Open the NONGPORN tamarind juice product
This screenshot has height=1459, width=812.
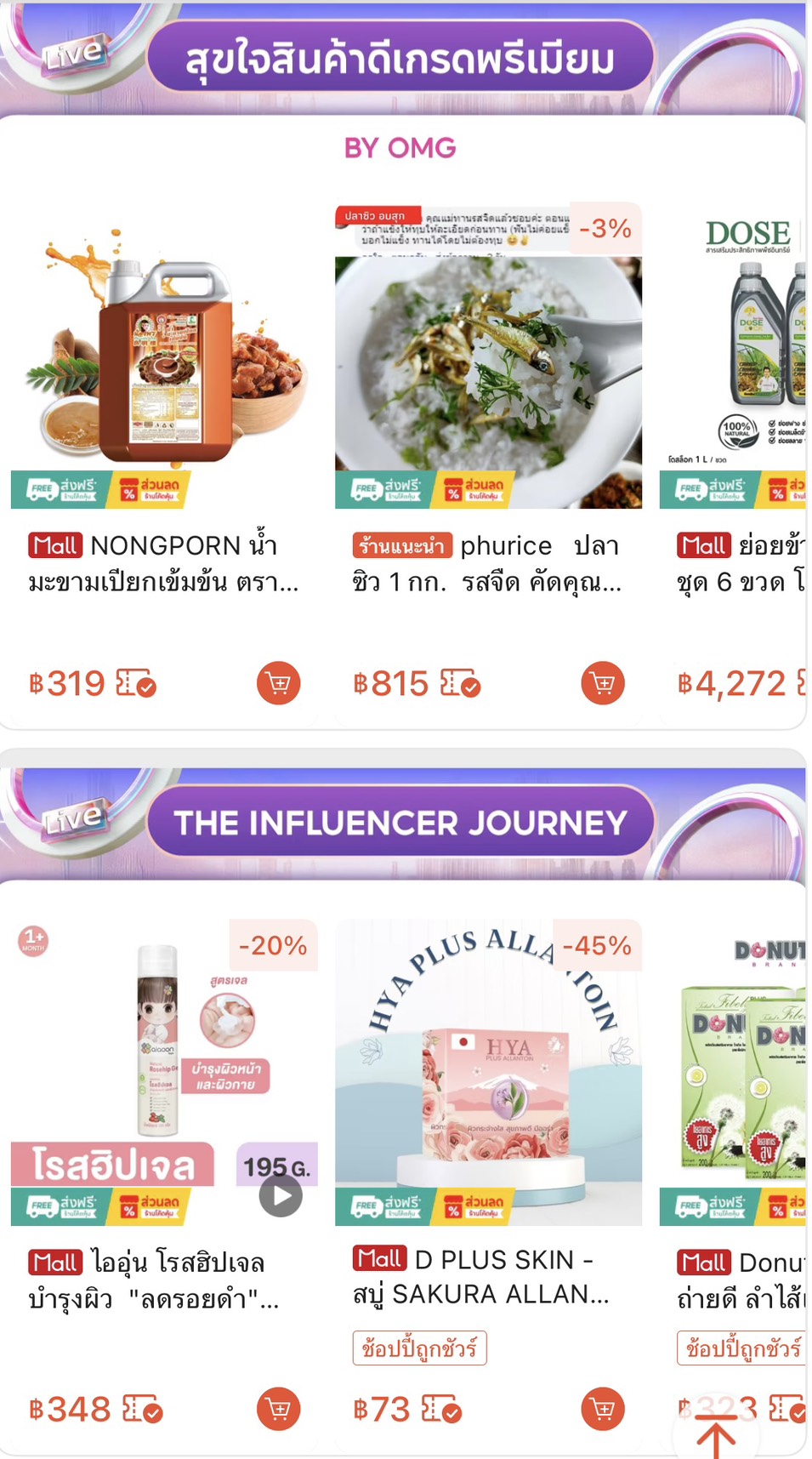(162, 357)
